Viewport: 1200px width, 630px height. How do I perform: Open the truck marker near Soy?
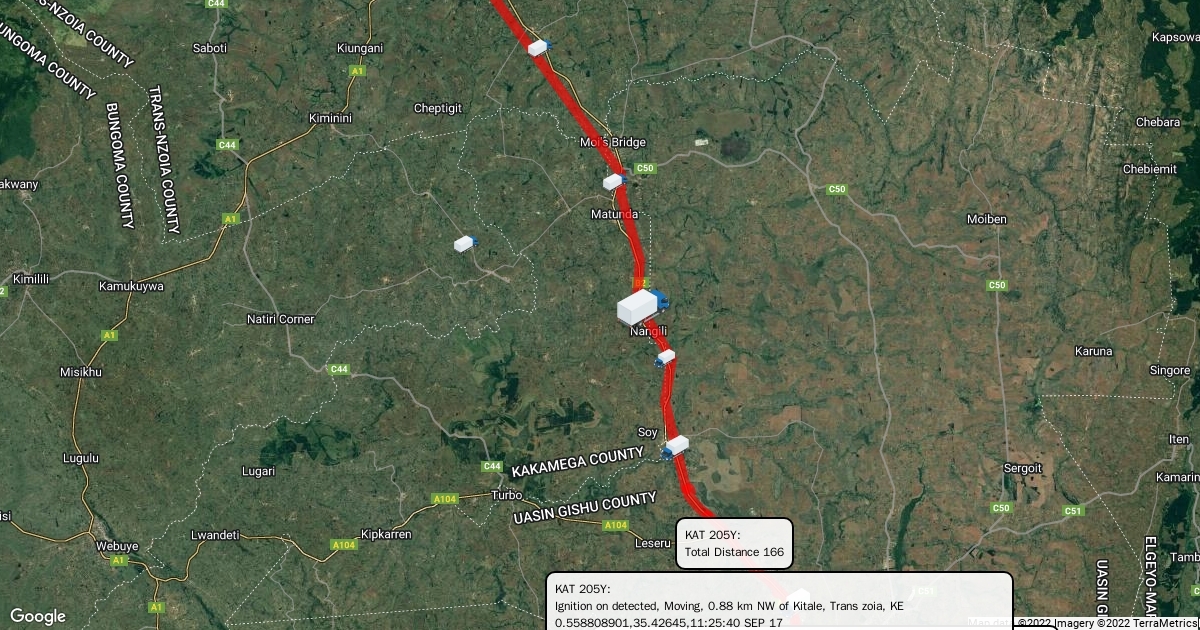676,446
